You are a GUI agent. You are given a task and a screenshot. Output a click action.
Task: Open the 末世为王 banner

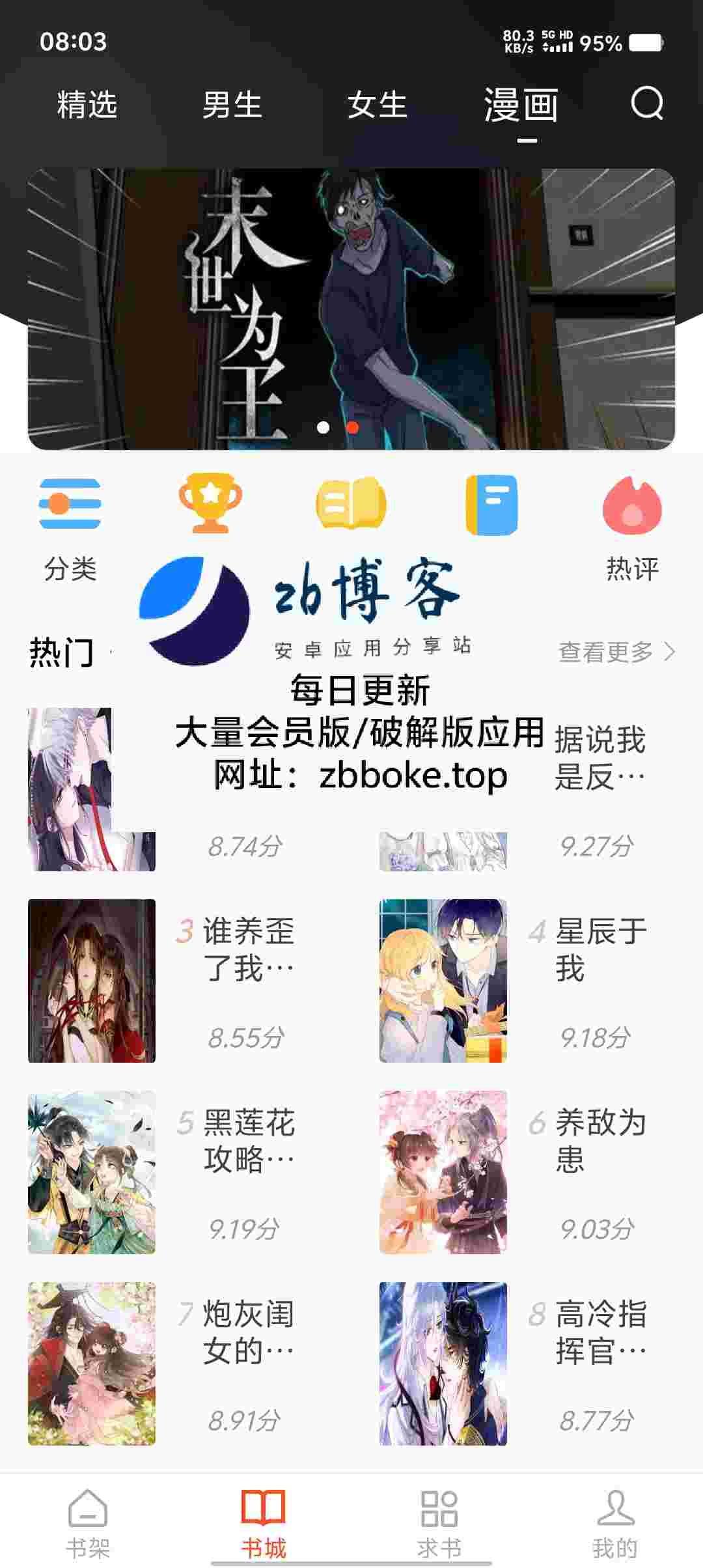coord(351,309)
